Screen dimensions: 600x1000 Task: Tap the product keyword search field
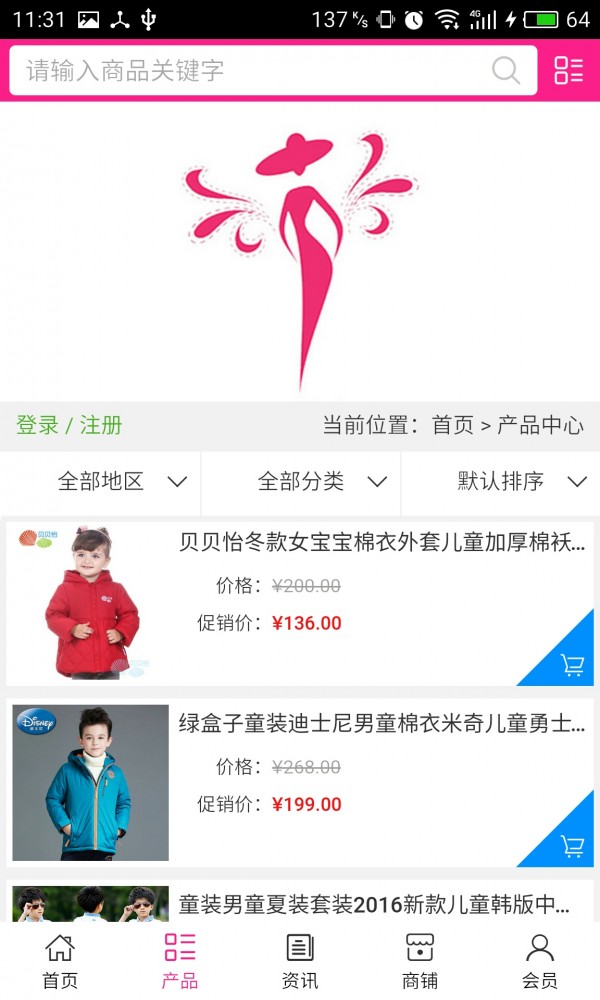250,70
